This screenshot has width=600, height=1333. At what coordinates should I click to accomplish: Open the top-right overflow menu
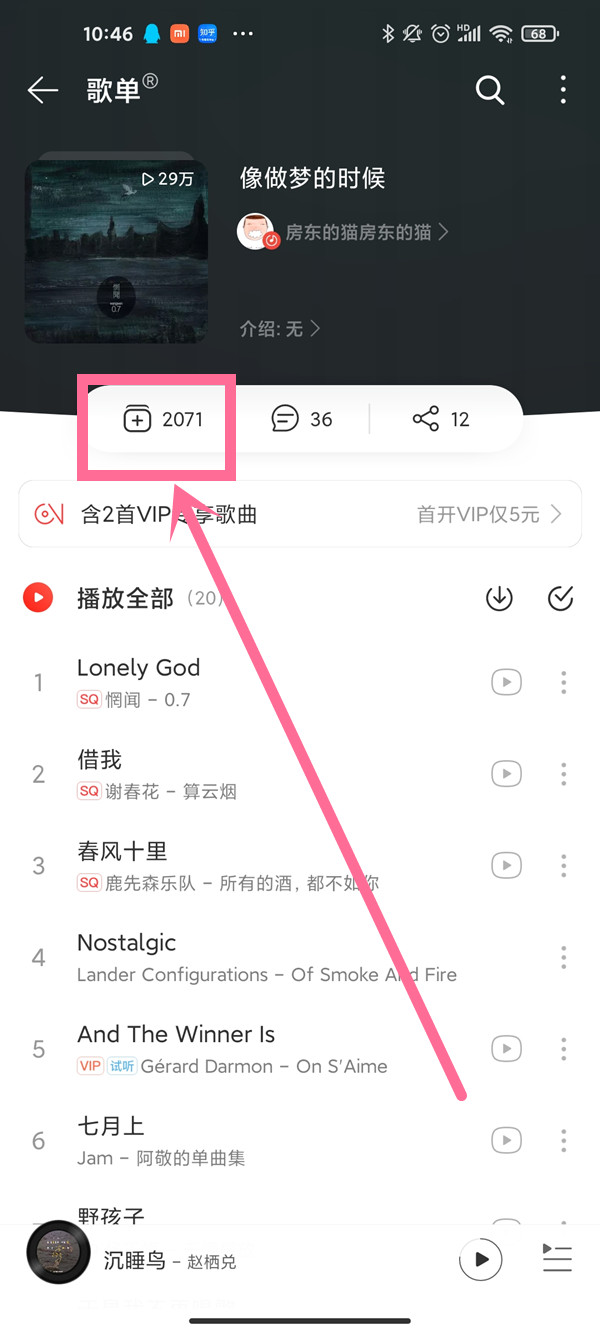563,90
